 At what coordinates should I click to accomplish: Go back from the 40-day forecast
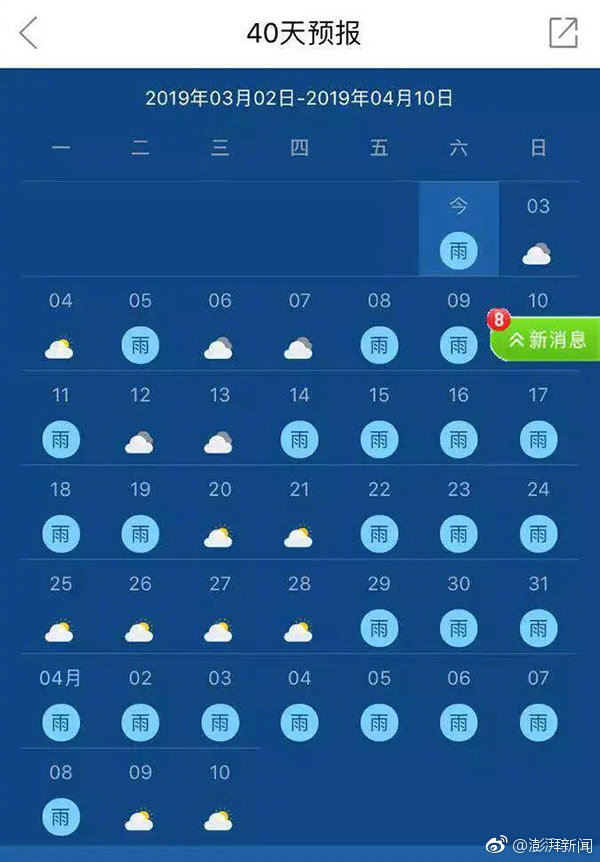pos(28,33)
